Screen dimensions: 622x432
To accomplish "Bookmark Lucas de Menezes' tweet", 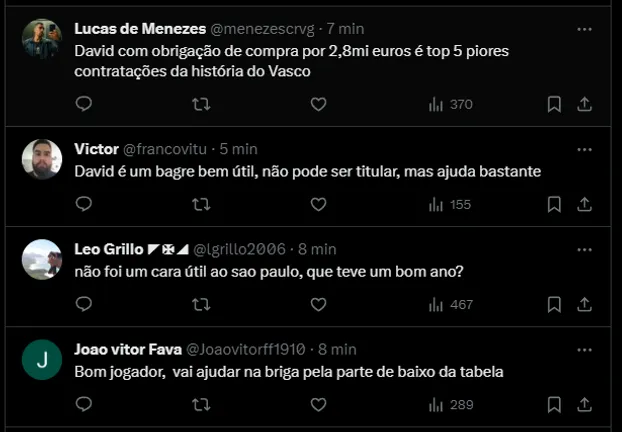I will point(554,104).
